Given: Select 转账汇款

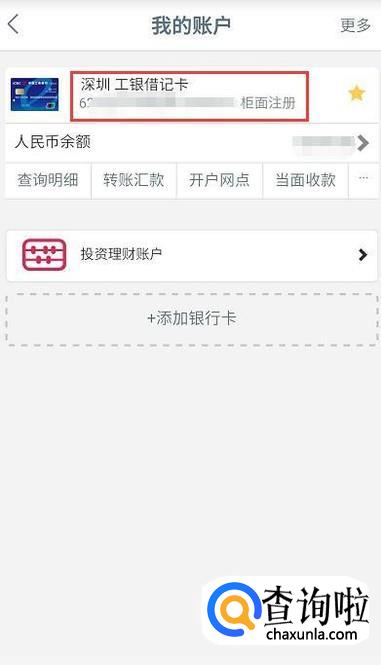Looking at the screenshot, I should [134, 180].
